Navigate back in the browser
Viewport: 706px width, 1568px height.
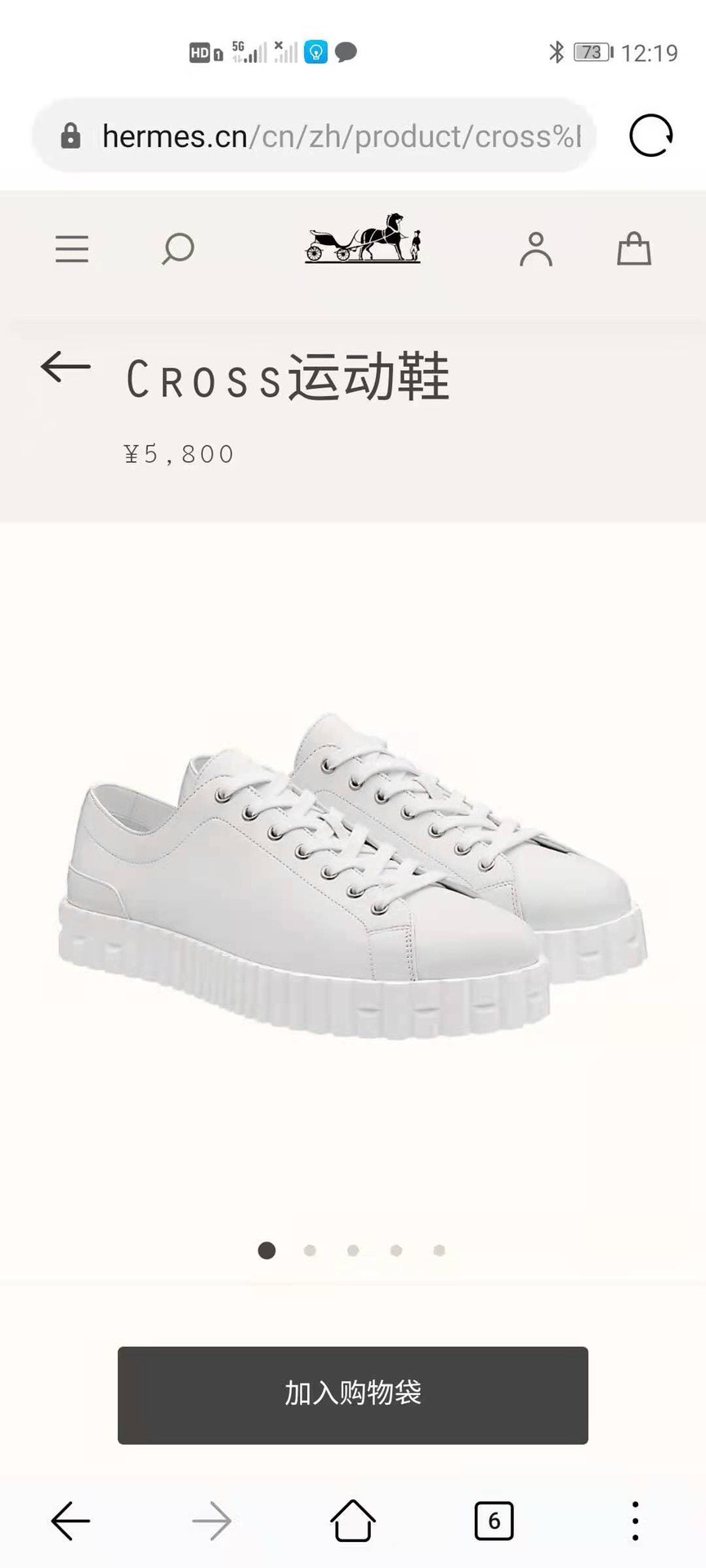pos(70,1521)
